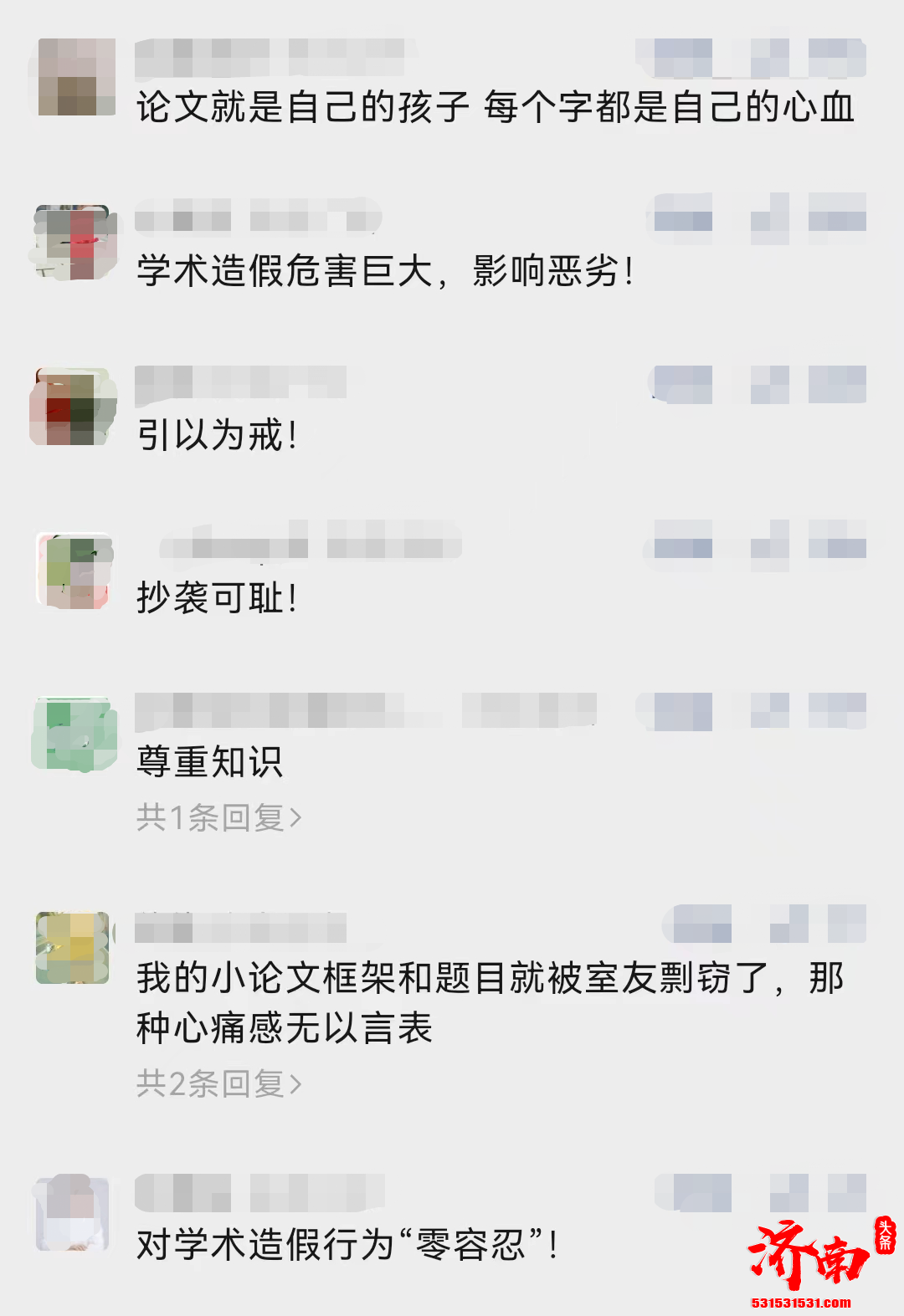Image resolution: width=904 pixels, height=1316 pixels.
Task: Click avatar next to "抄袭可耻!" comment
Action: [73, 569]
